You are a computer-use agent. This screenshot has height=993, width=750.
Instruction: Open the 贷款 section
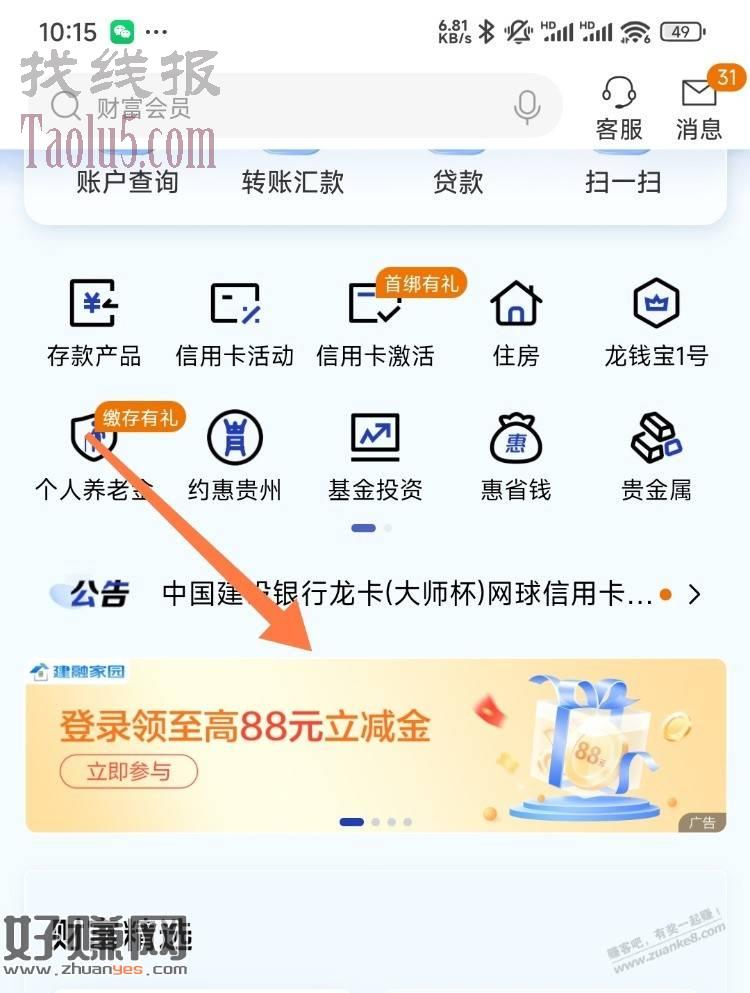click(x=458, y=181)
